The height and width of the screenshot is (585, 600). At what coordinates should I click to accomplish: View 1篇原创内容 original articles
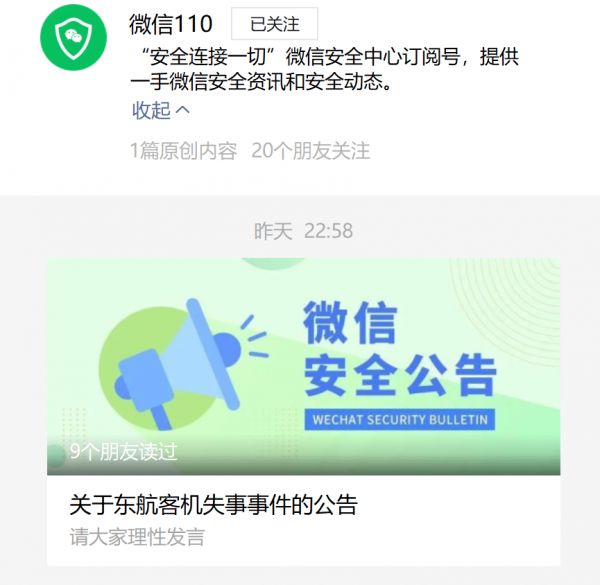tap(183, 151)
